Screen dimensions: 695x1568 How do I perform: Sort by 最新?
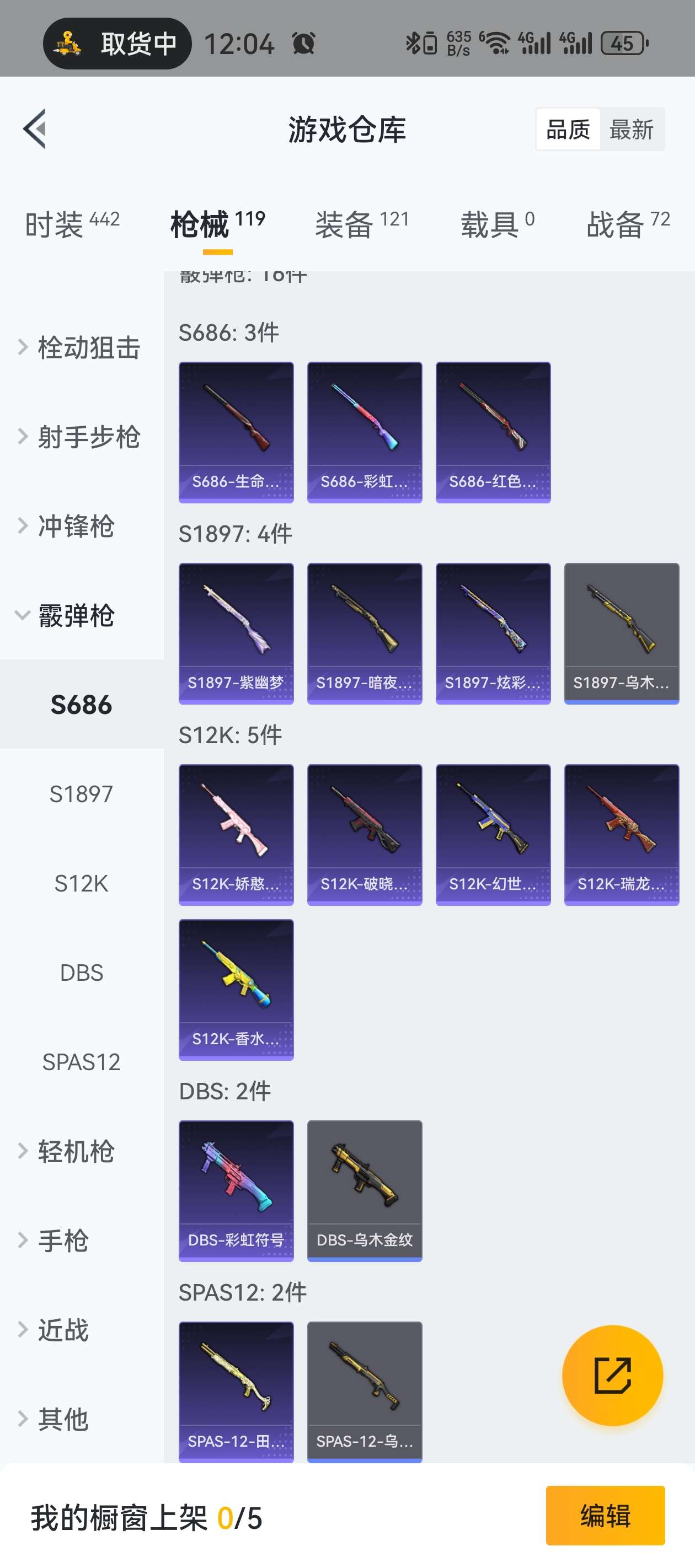631,130
